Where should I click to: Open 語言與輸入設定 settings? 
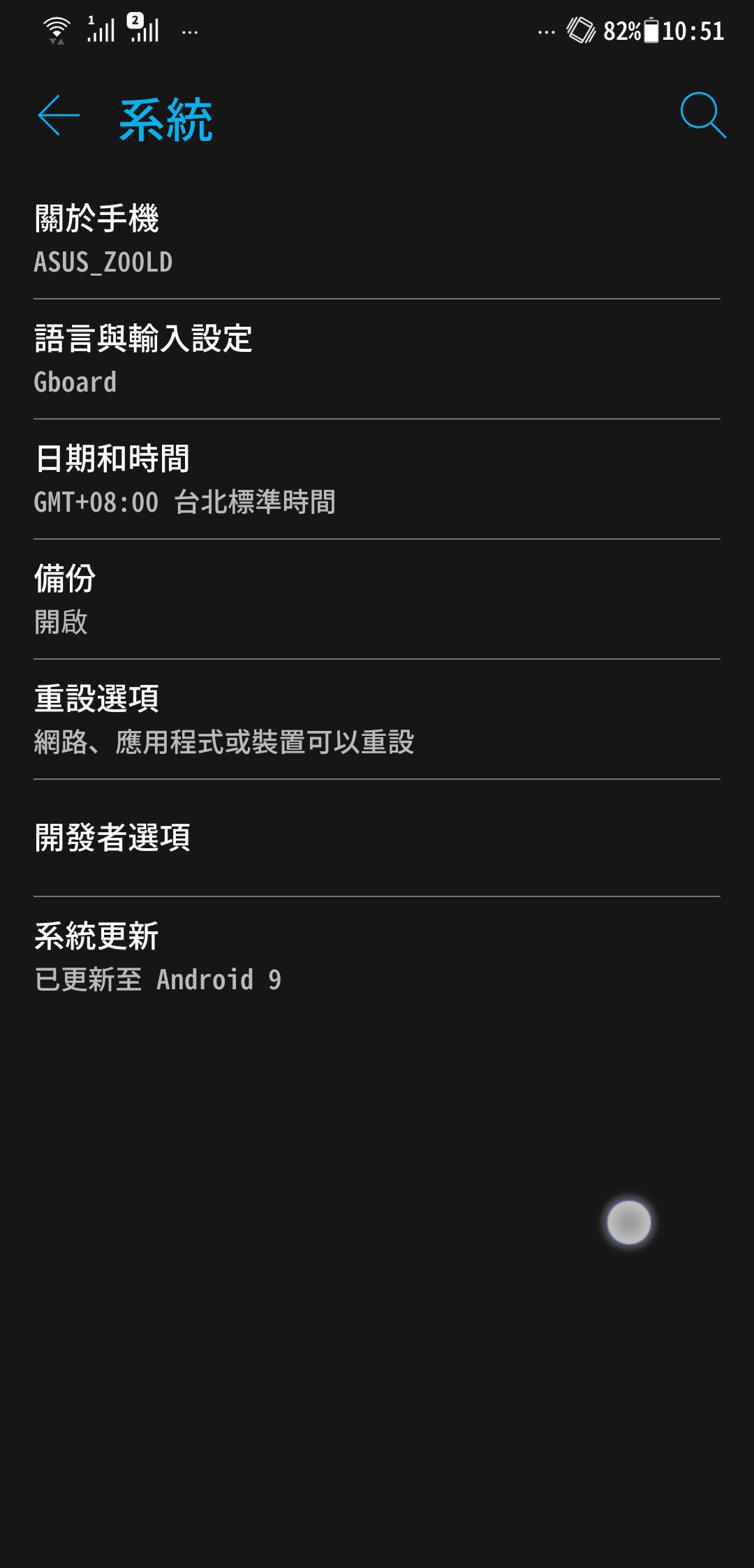tap(377, 359)
